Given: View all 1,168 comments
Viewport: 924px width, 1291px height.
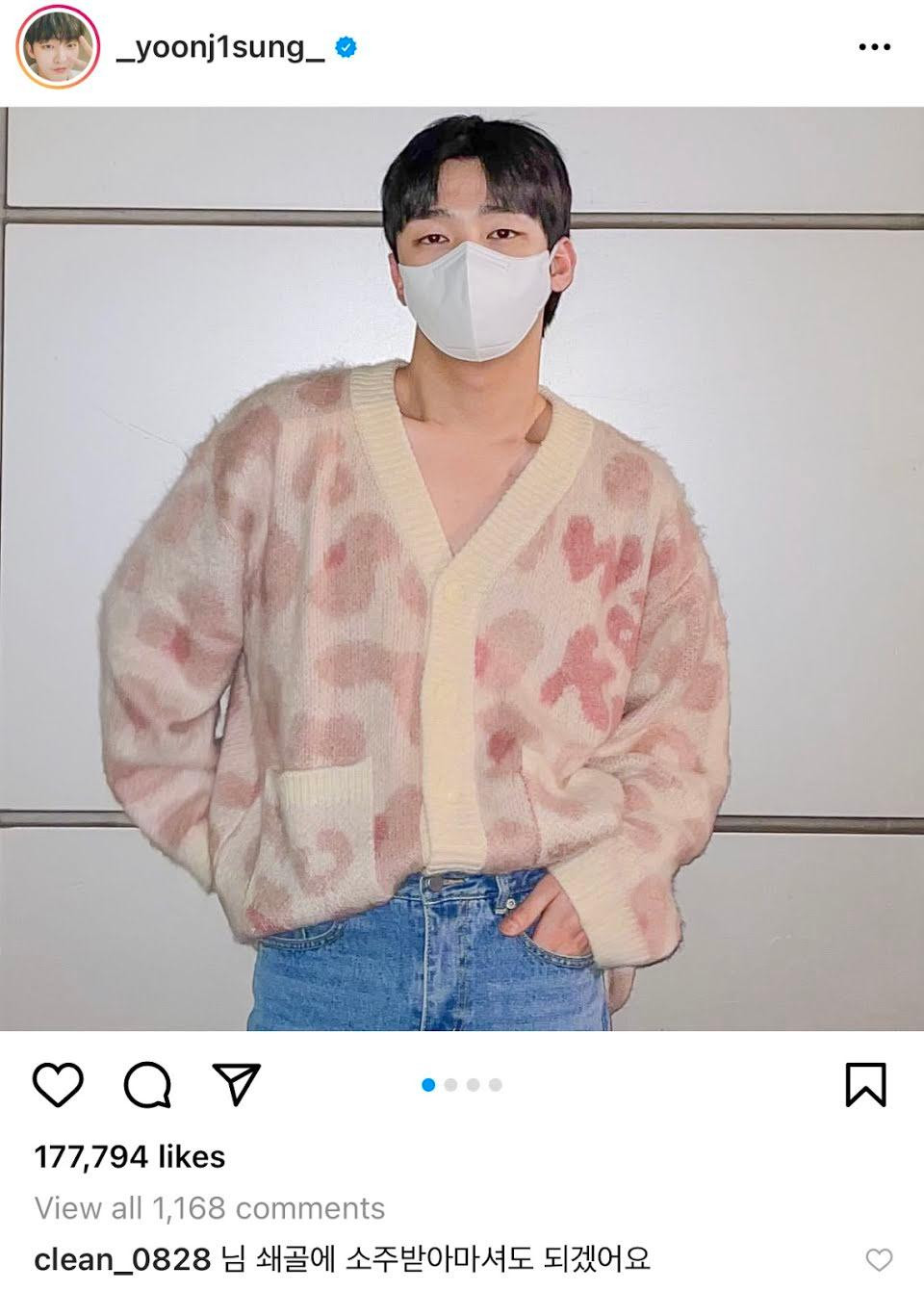Looking at the screenshot, I should [210, 1207].
